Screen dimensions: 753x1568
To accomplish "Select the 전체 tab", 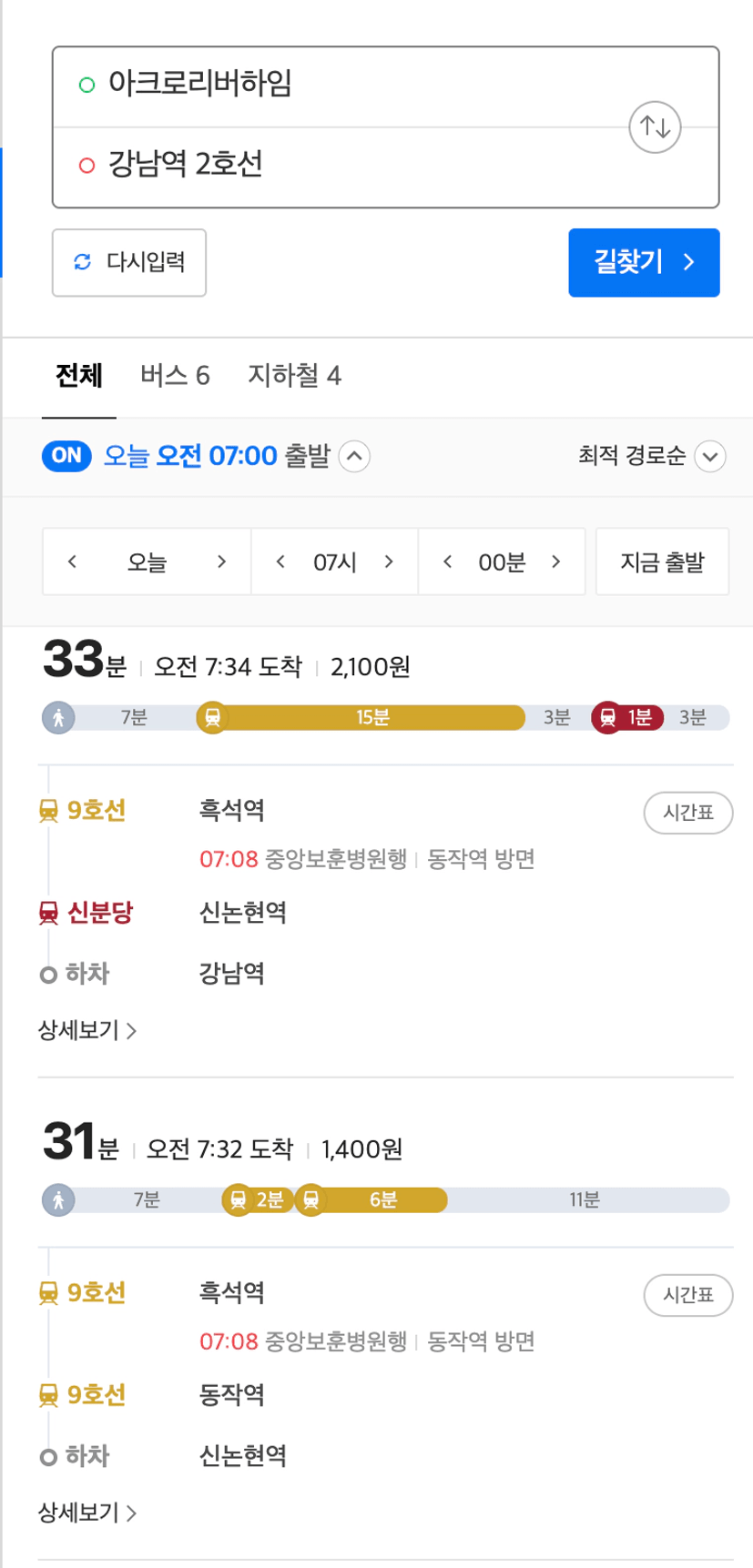I will click(x=79, y=375).
